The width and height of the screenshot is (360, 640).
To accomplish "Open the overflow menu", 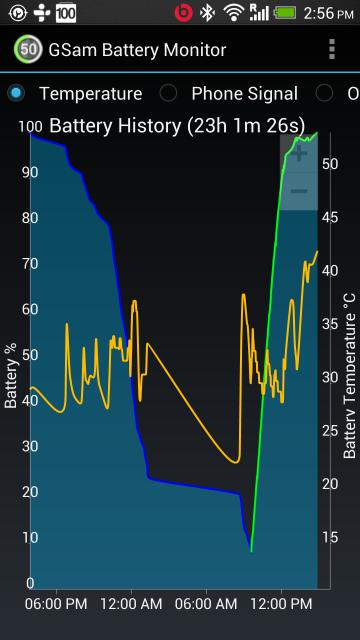I will (332, 50).
